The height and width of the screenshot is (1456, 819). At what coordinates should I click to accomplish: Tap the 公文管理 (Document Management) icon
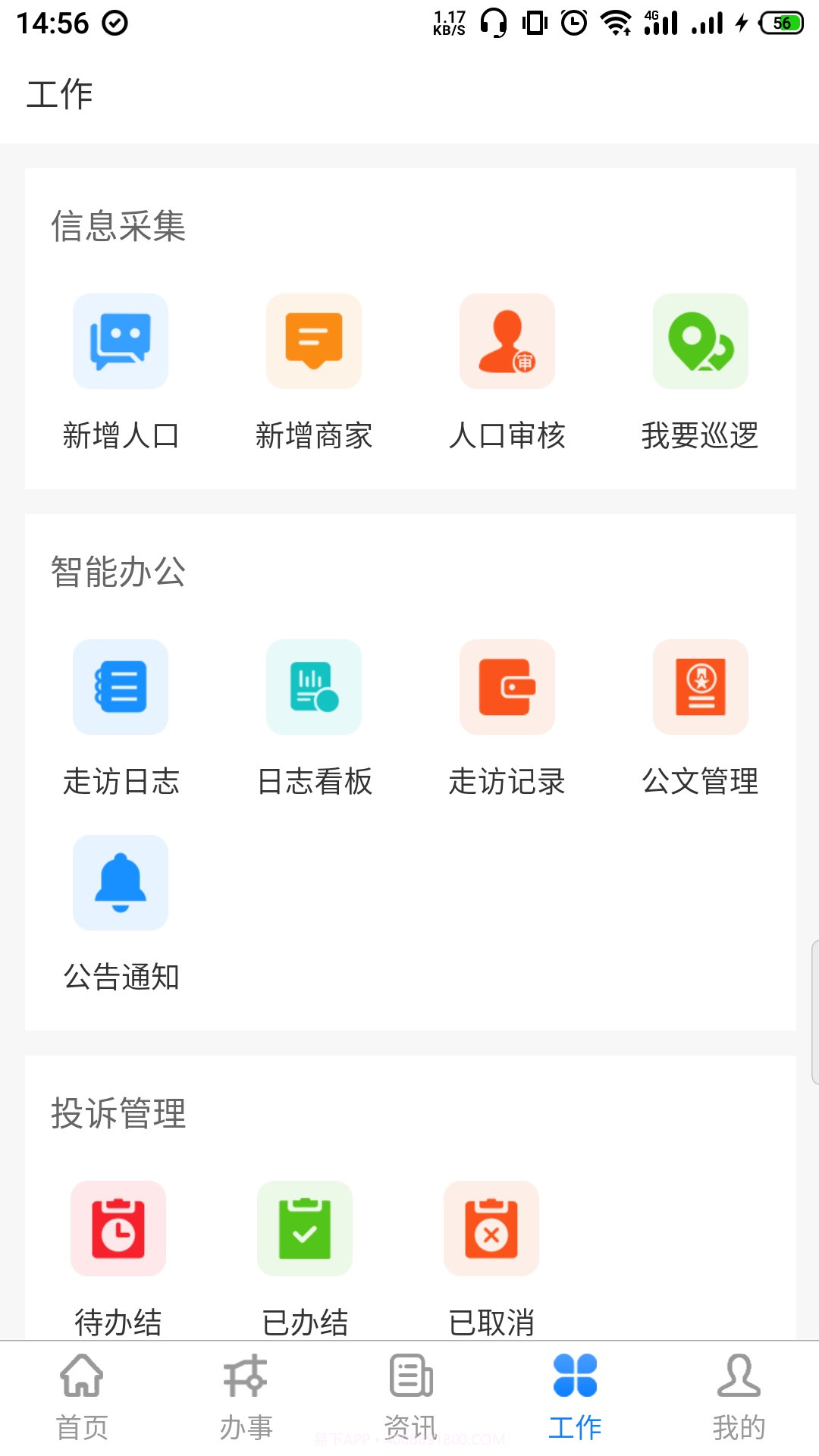[x=701, y=687]
